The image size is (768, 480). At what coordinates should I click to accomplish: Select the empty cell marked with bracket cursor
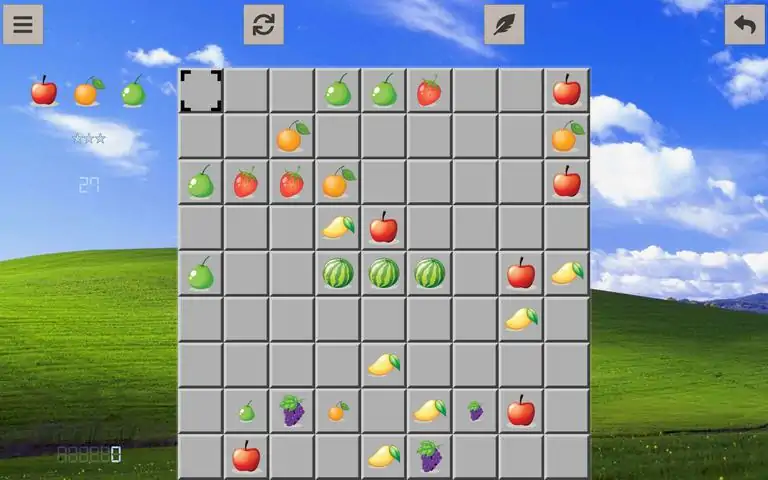[201, 90]
